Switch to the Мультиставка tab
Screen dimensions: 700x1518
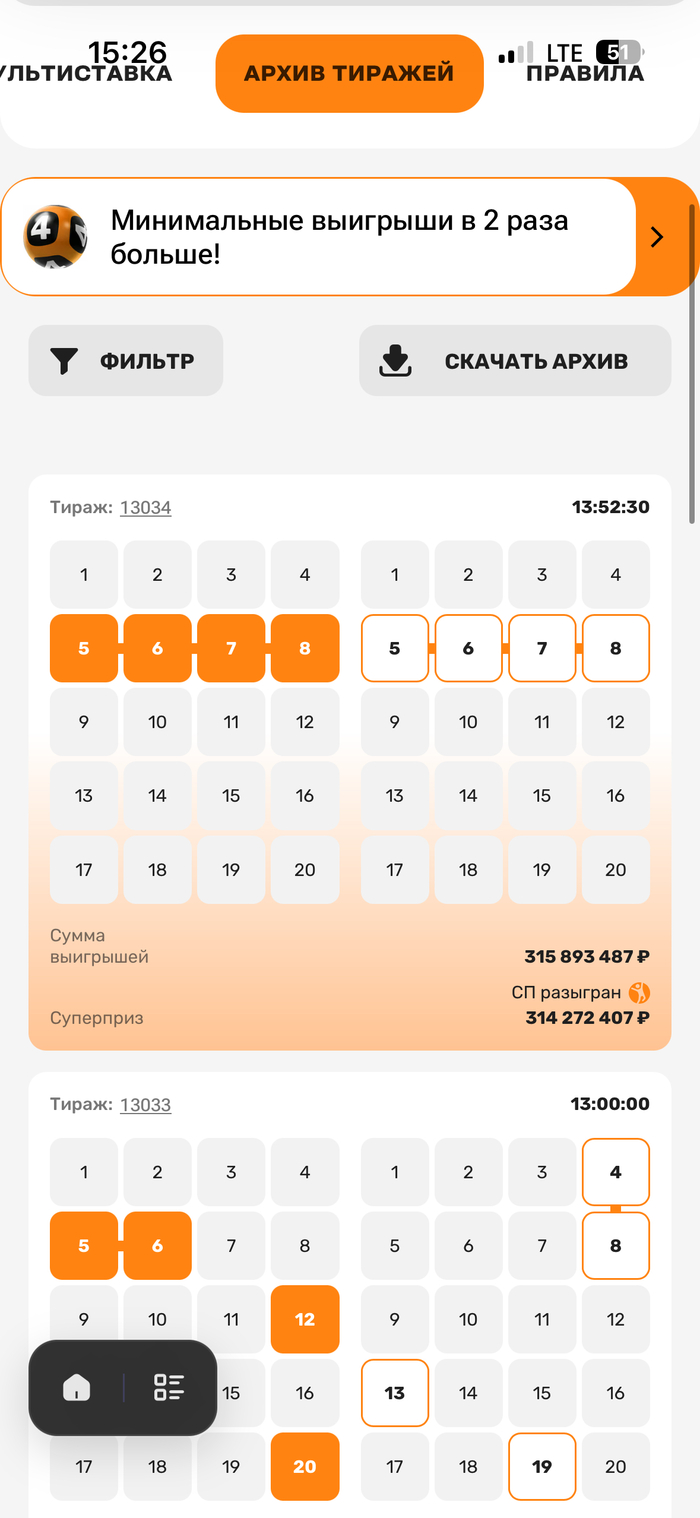pos(85,73)
